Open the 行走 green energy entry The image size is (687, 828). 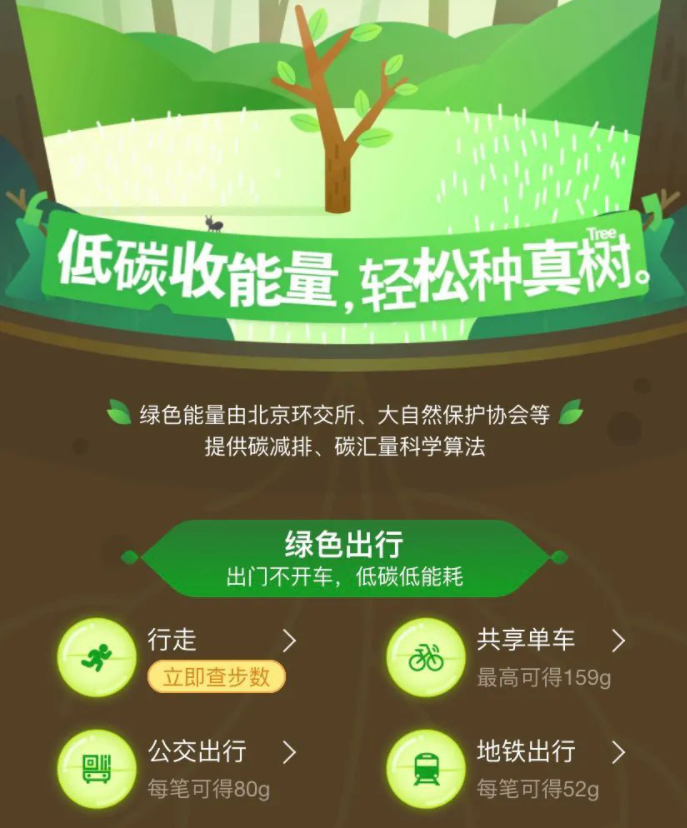pyautogui.click(x=172, y=640)
